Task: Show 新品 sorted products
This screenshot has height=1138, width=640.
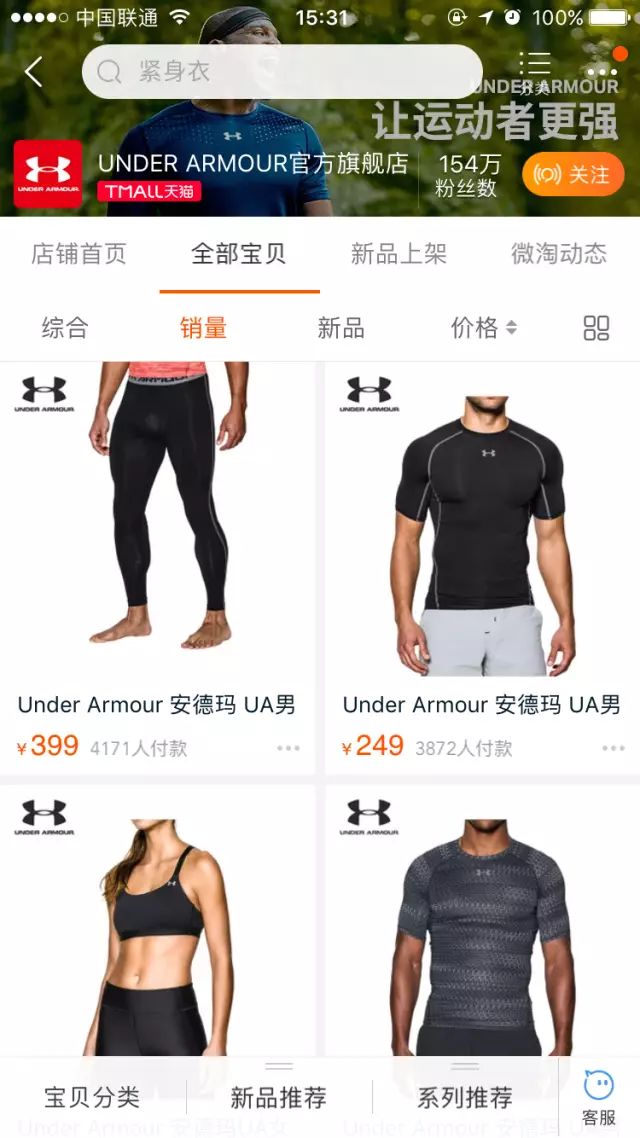Action: [x=341, y=328]
